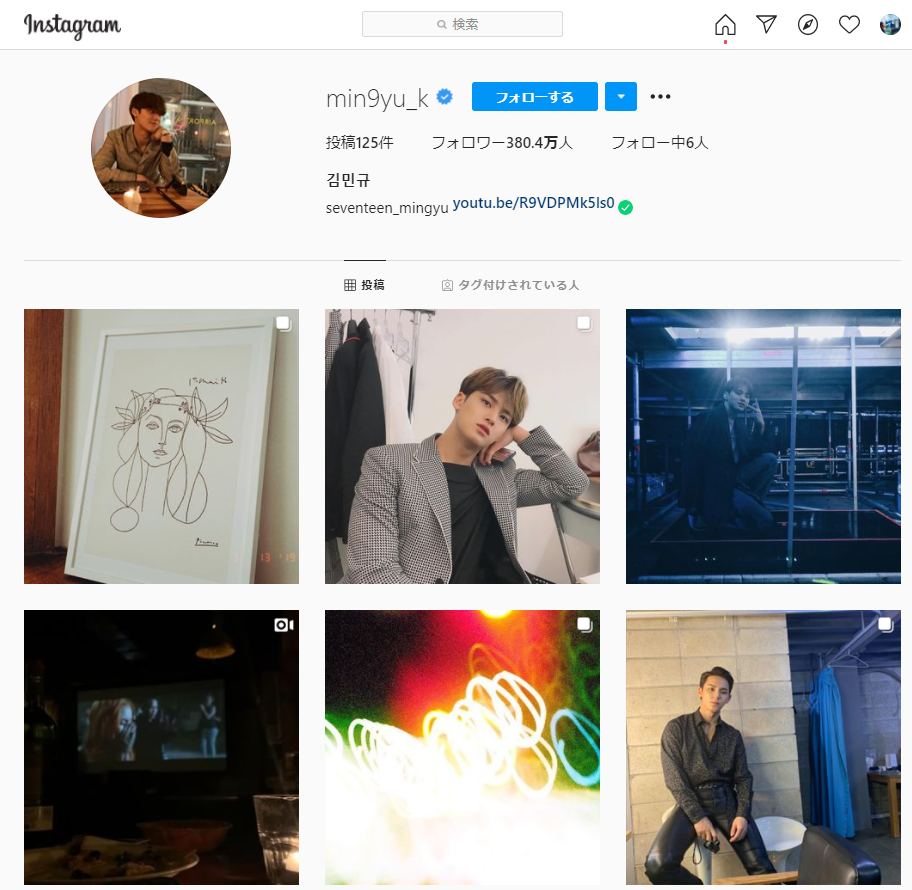Open the dark blue scaffolding photo post
912x890 pixels.
click(763, 446)
